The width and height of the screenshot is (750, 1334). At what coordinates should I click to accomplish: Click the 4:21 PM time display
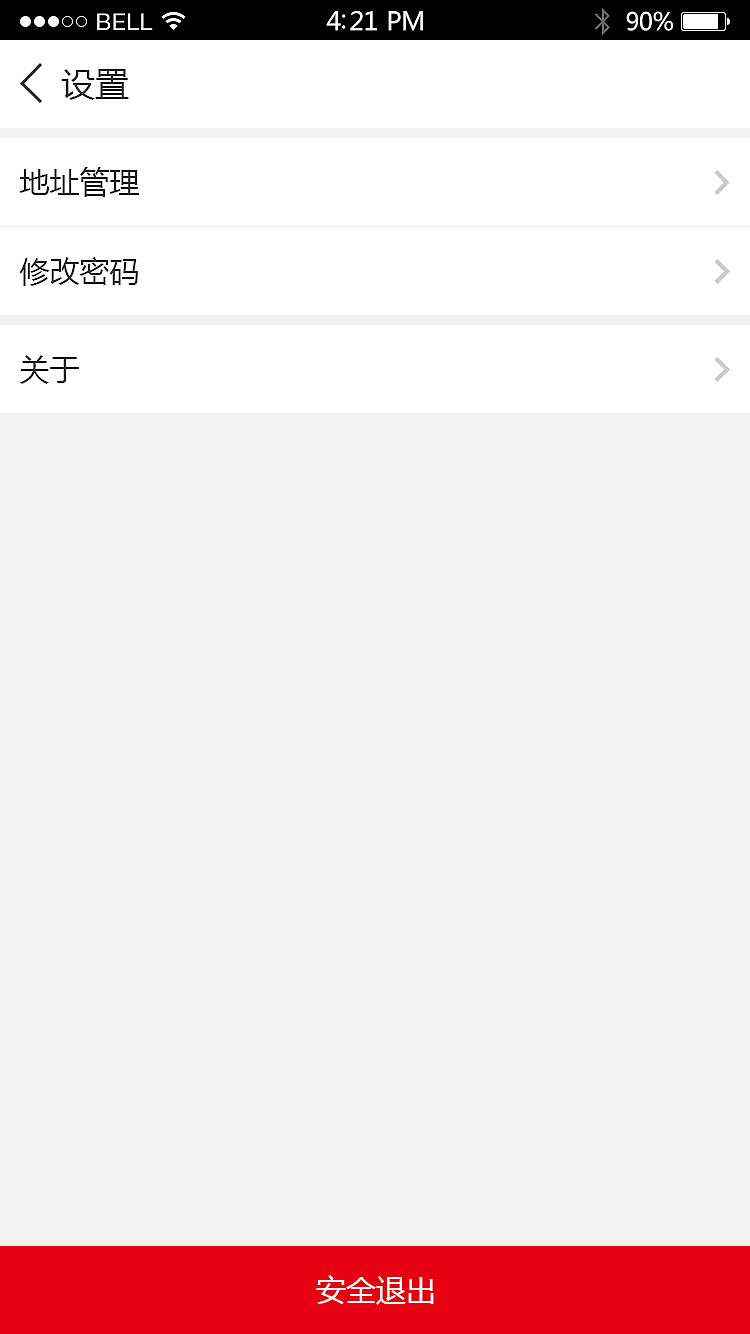(375, 20)
